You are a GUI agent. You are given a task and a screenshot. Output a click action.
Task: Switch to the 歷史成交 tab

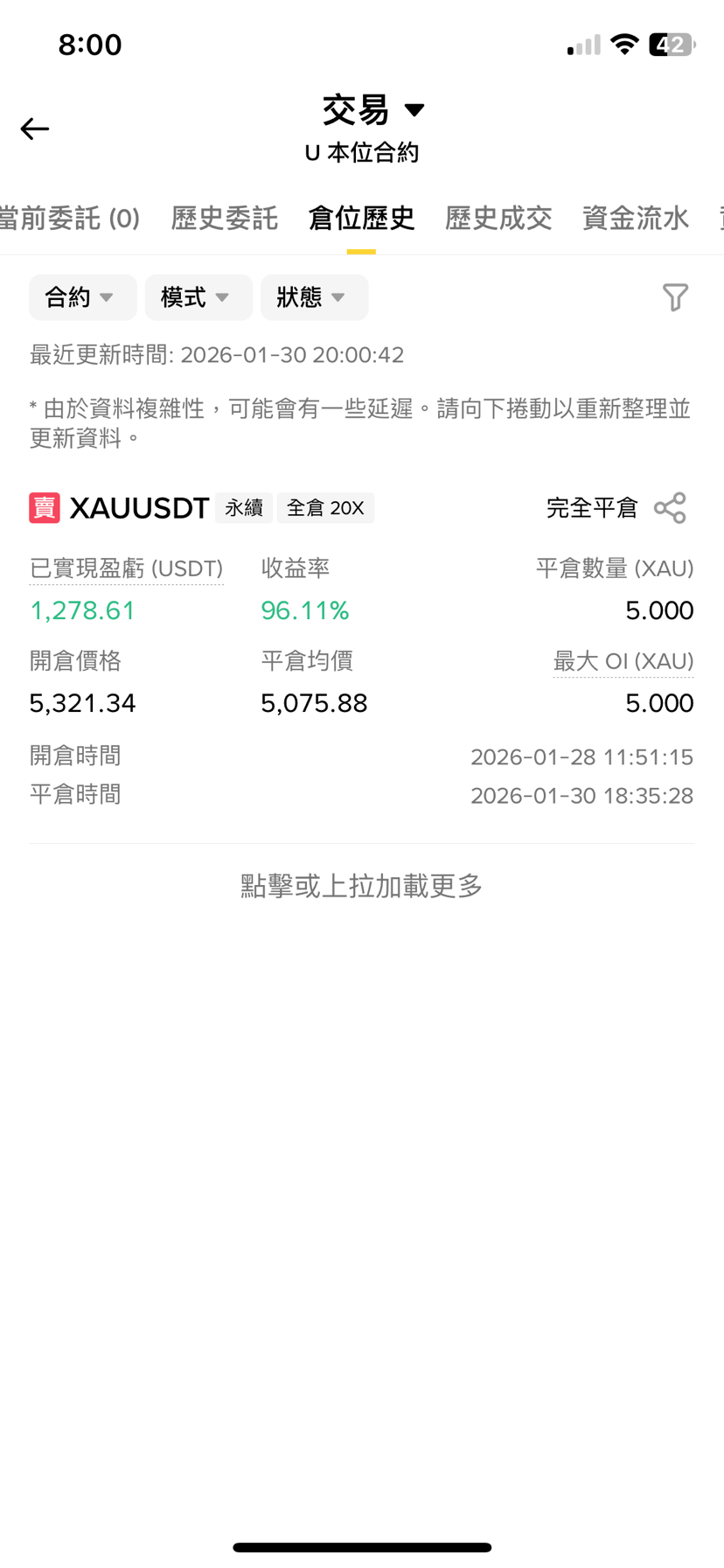[498, 219]
